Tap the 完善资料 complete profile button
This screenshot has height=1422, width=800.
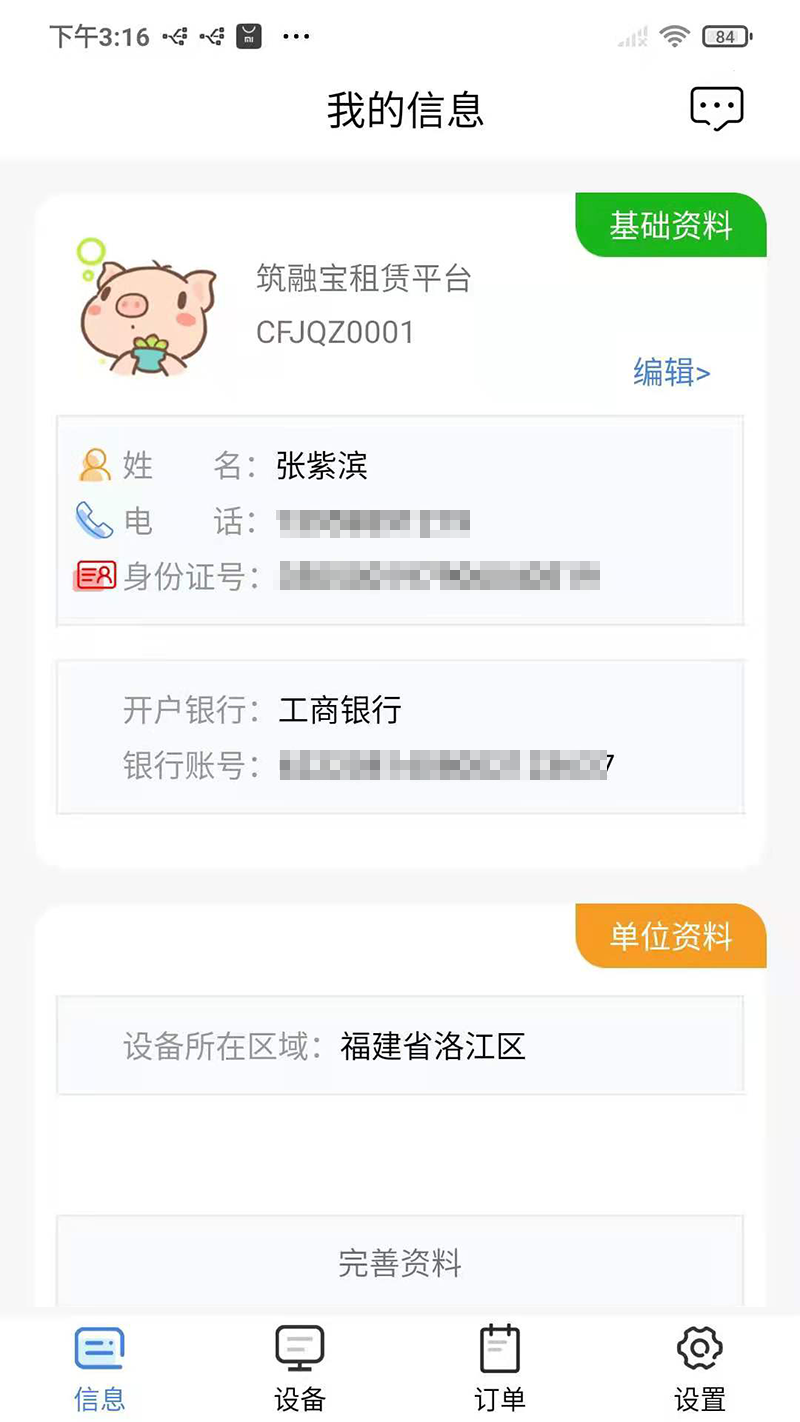[400, 1263]
